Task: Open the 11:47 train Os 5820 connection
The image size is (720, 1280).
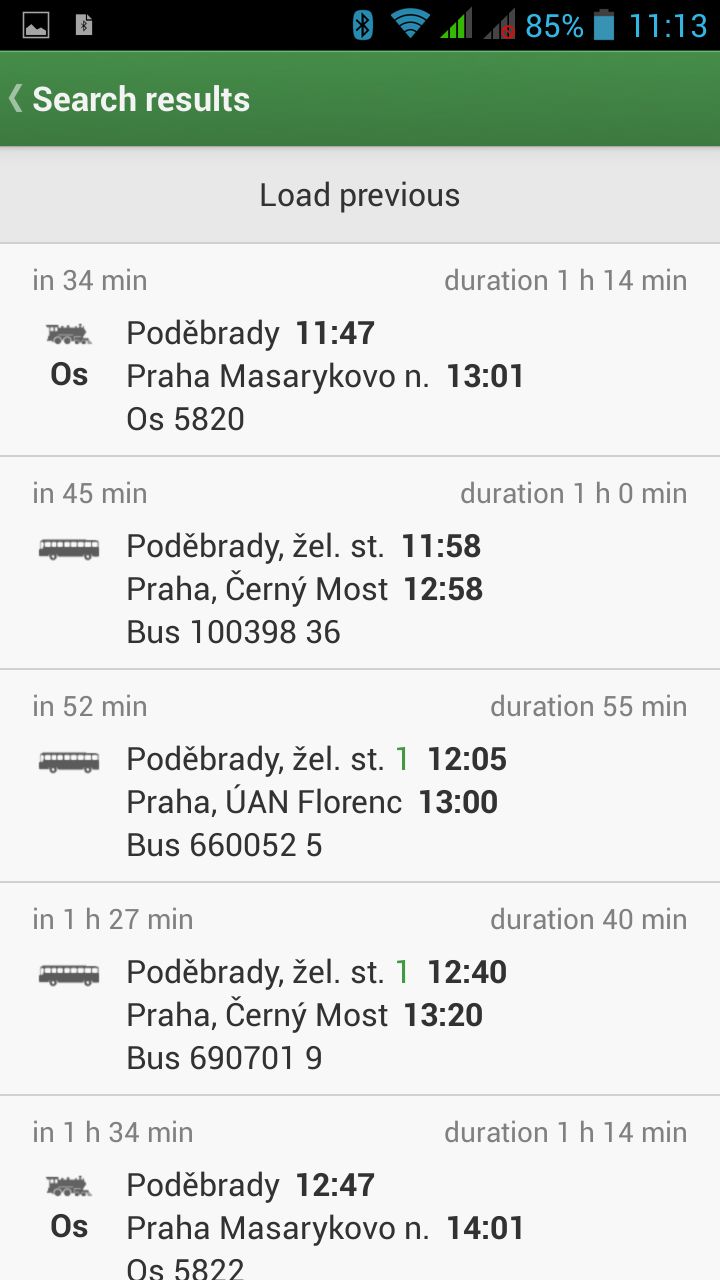Action: click(x=360, y=350)
